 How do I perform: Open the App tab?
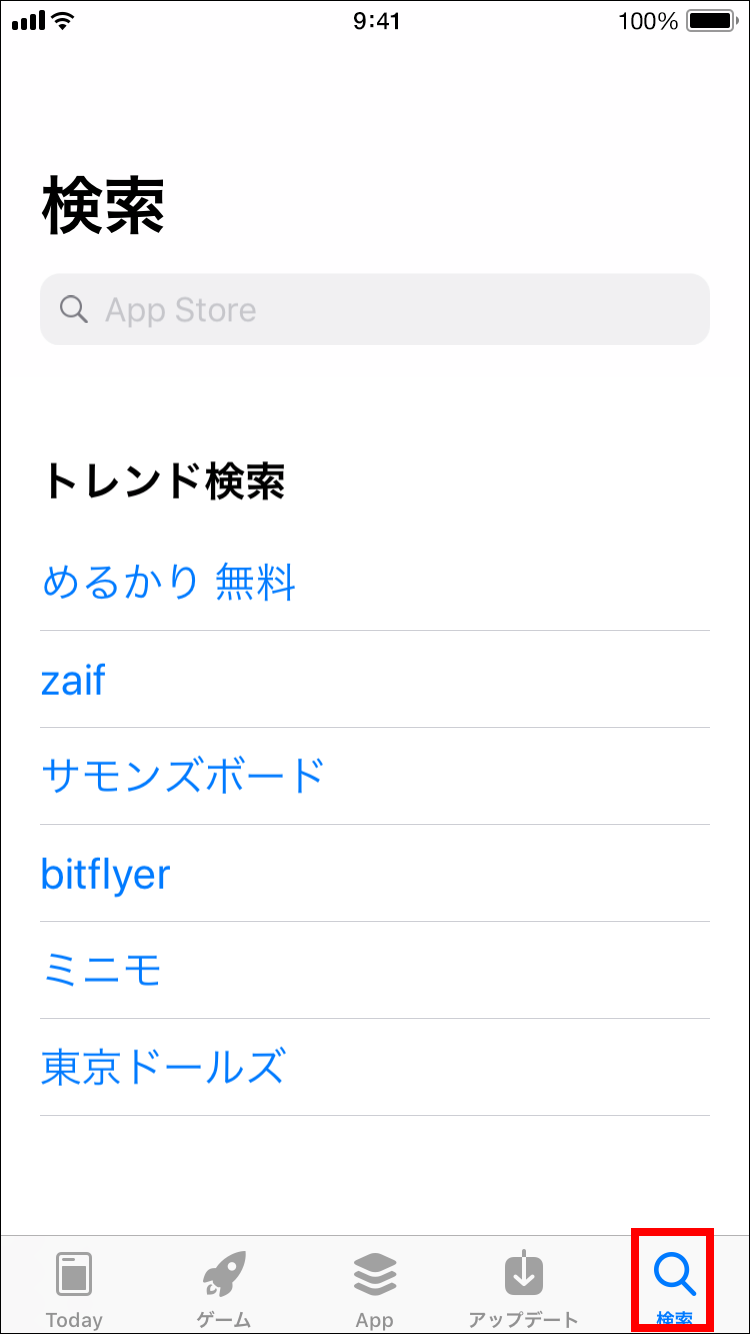[x=375, y=1288]
